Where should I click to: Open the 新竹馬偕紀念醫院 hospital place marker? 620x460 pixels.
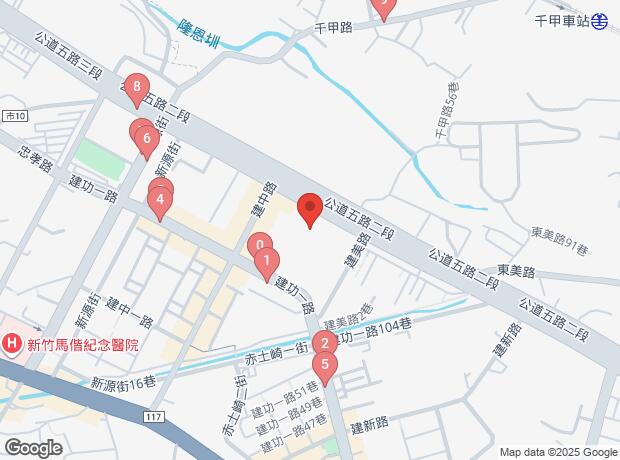pyautogui.click(x=11, y=343)
